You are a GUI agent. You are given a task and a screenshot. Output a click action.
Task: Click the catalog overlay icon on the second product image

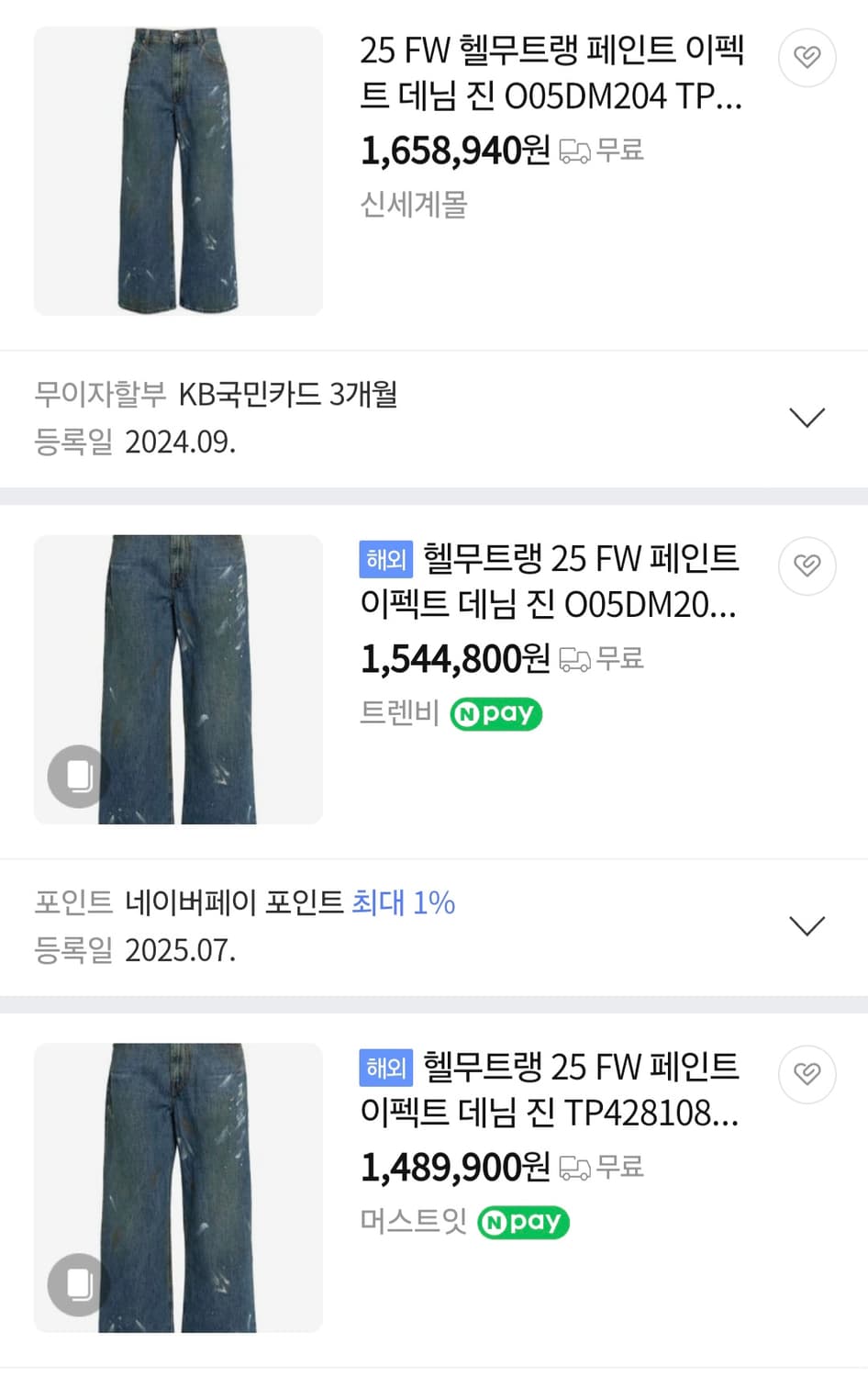coord(78,777)
